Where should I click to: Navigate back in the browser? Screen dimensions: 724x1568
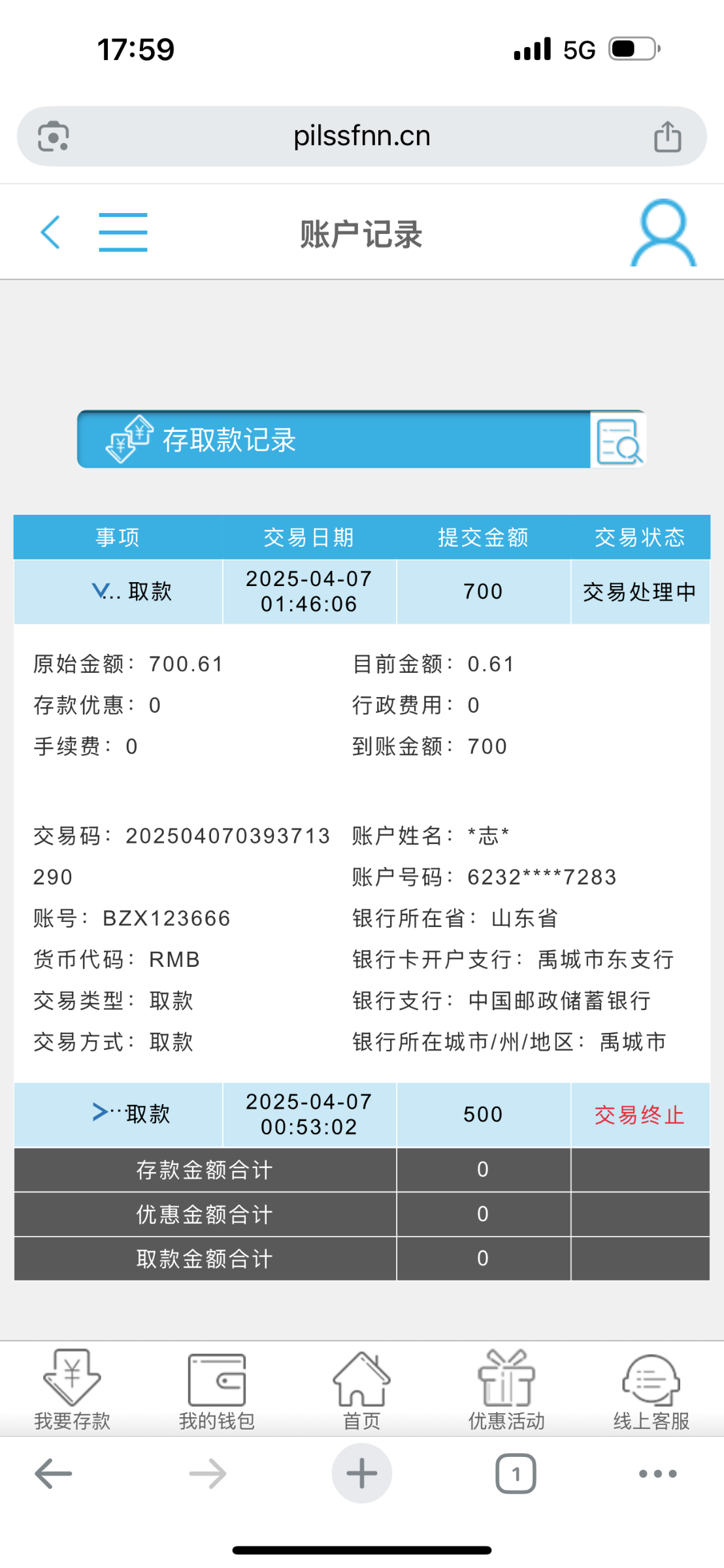53,1473
